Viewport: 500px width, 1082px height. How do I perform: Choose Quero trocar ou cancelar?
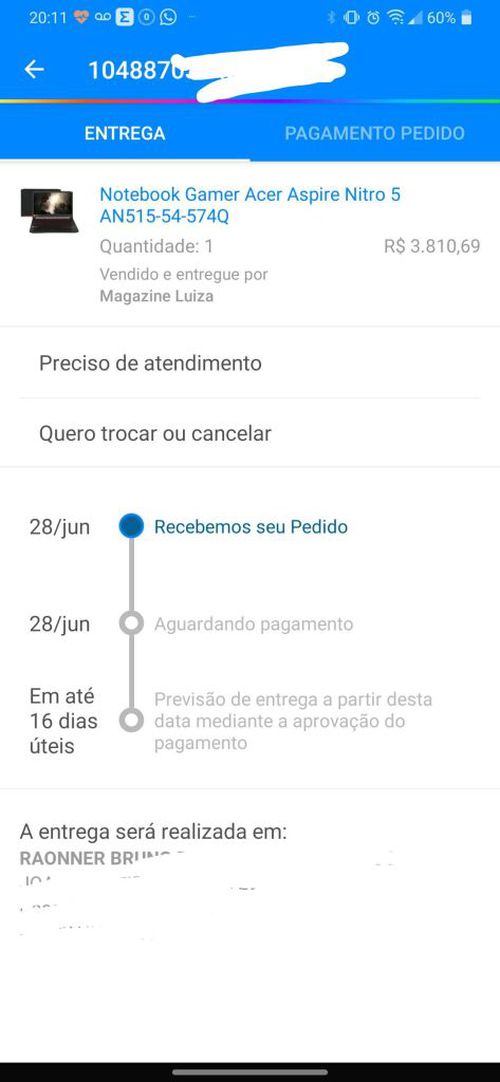[250, 434]
